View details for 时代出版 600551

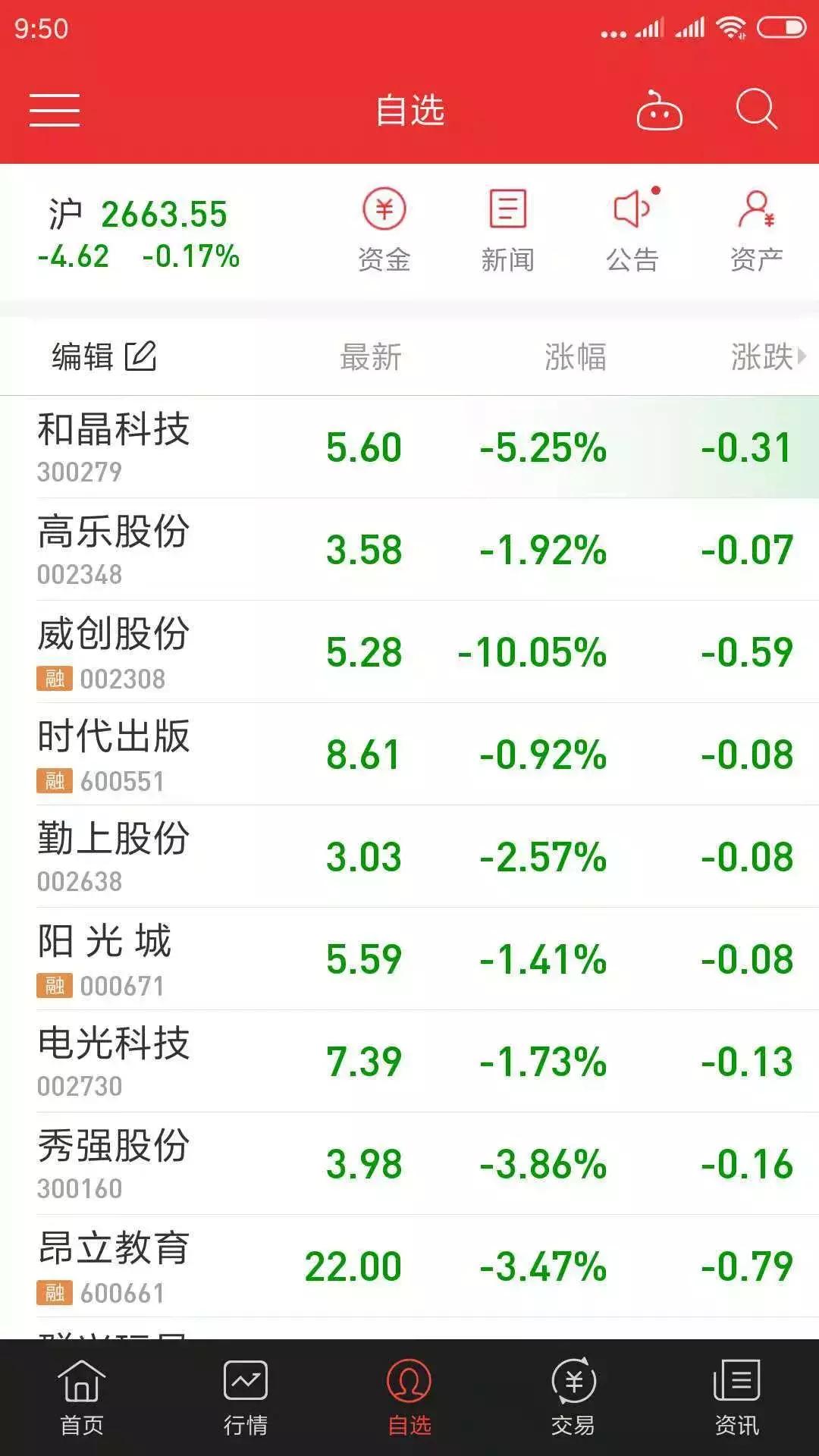tap(409, 754)
